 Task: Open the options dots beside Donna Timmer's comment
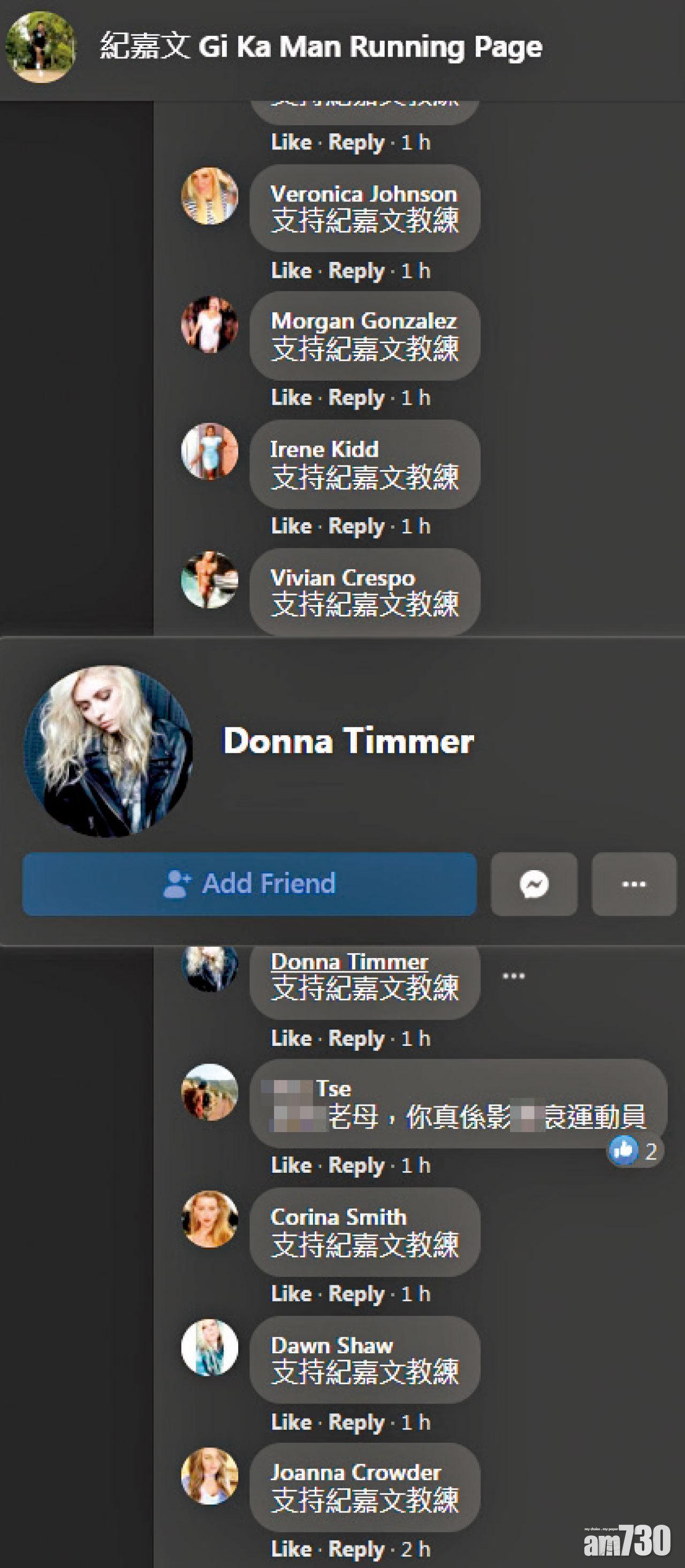tap(513, 976)
